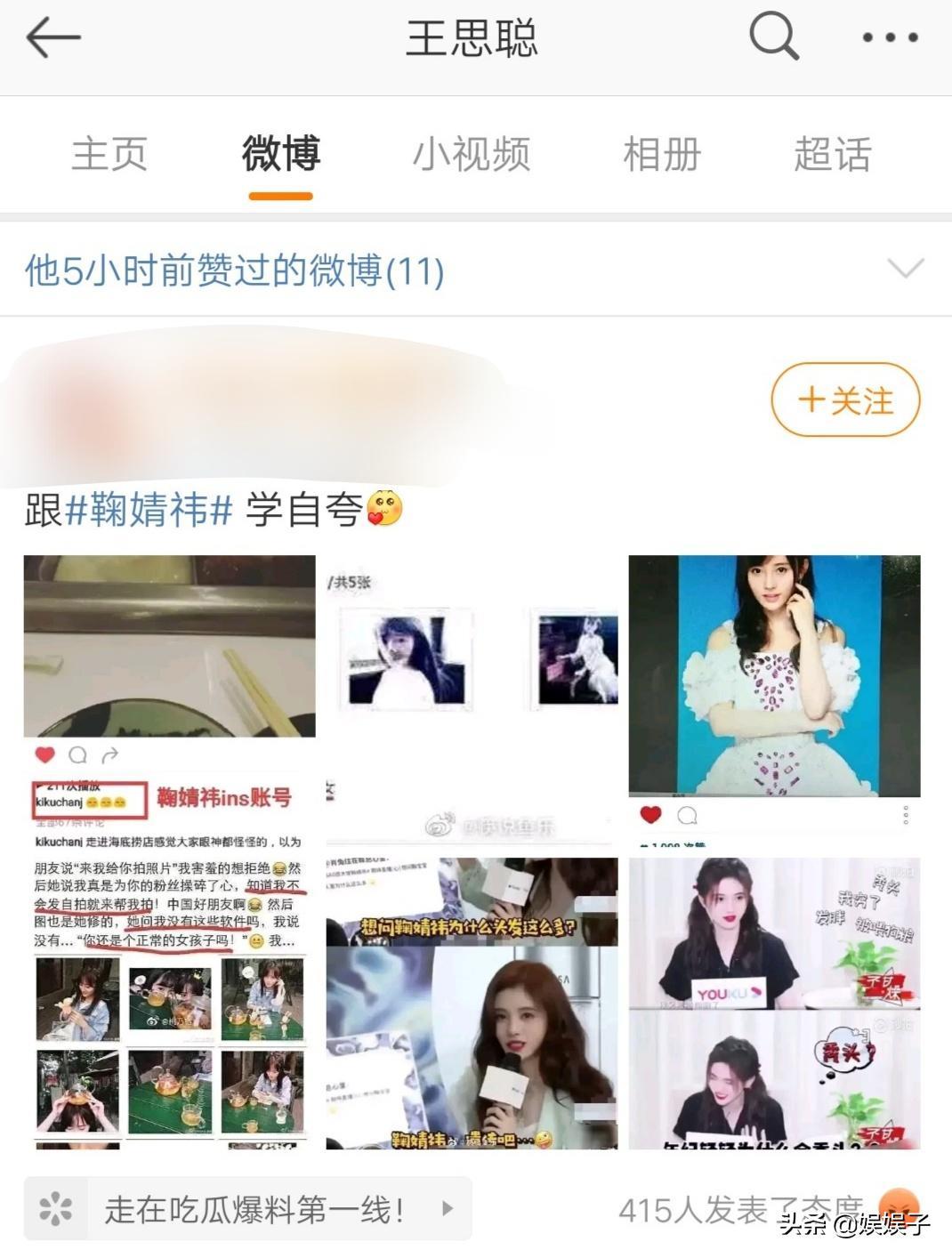Switch to the 小视频 tab

(471, 154)
